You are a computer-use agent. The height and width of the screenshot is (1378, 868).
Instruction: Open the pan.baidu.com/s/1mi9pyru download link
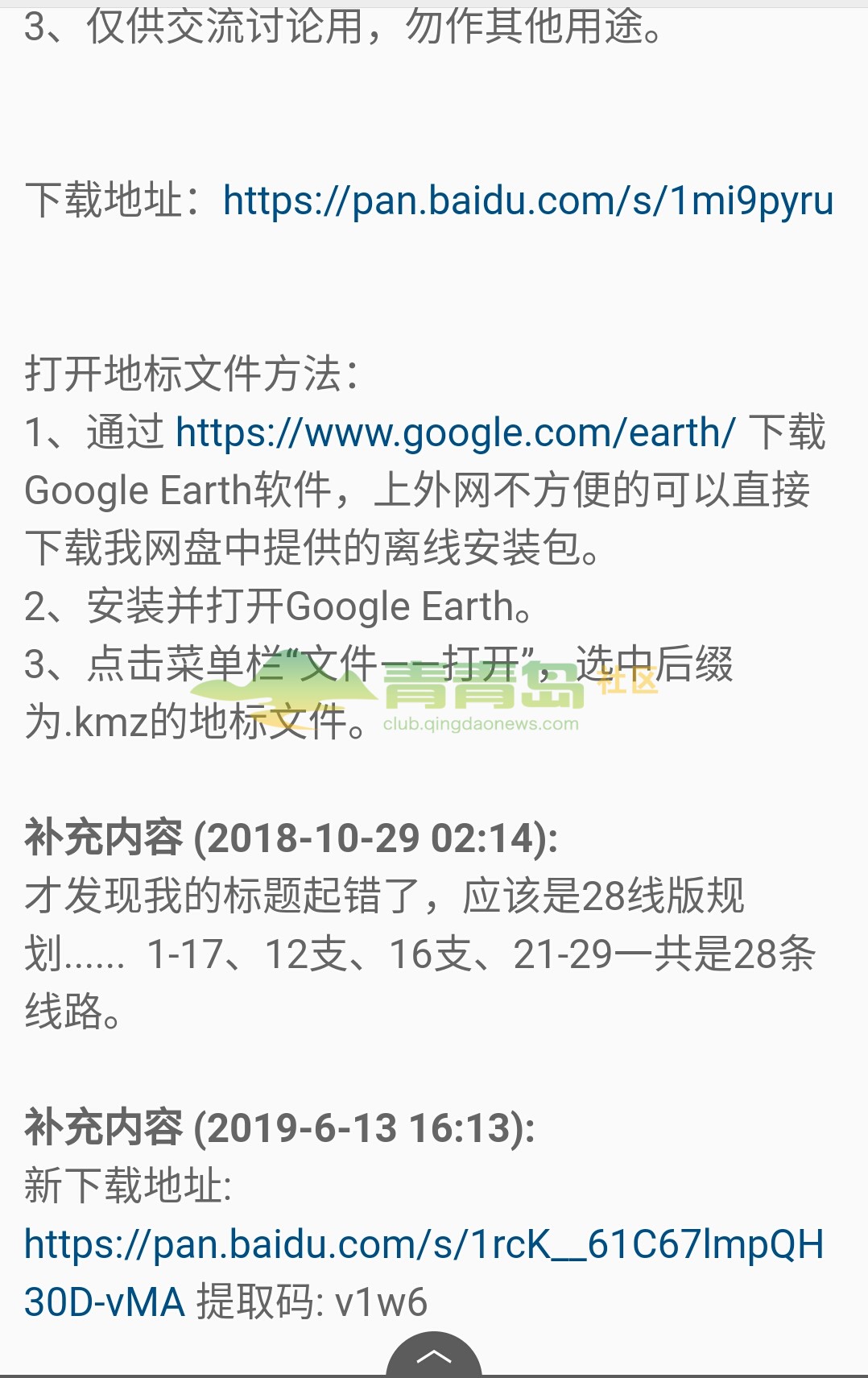pyautogui.click(x=527, y=201)
